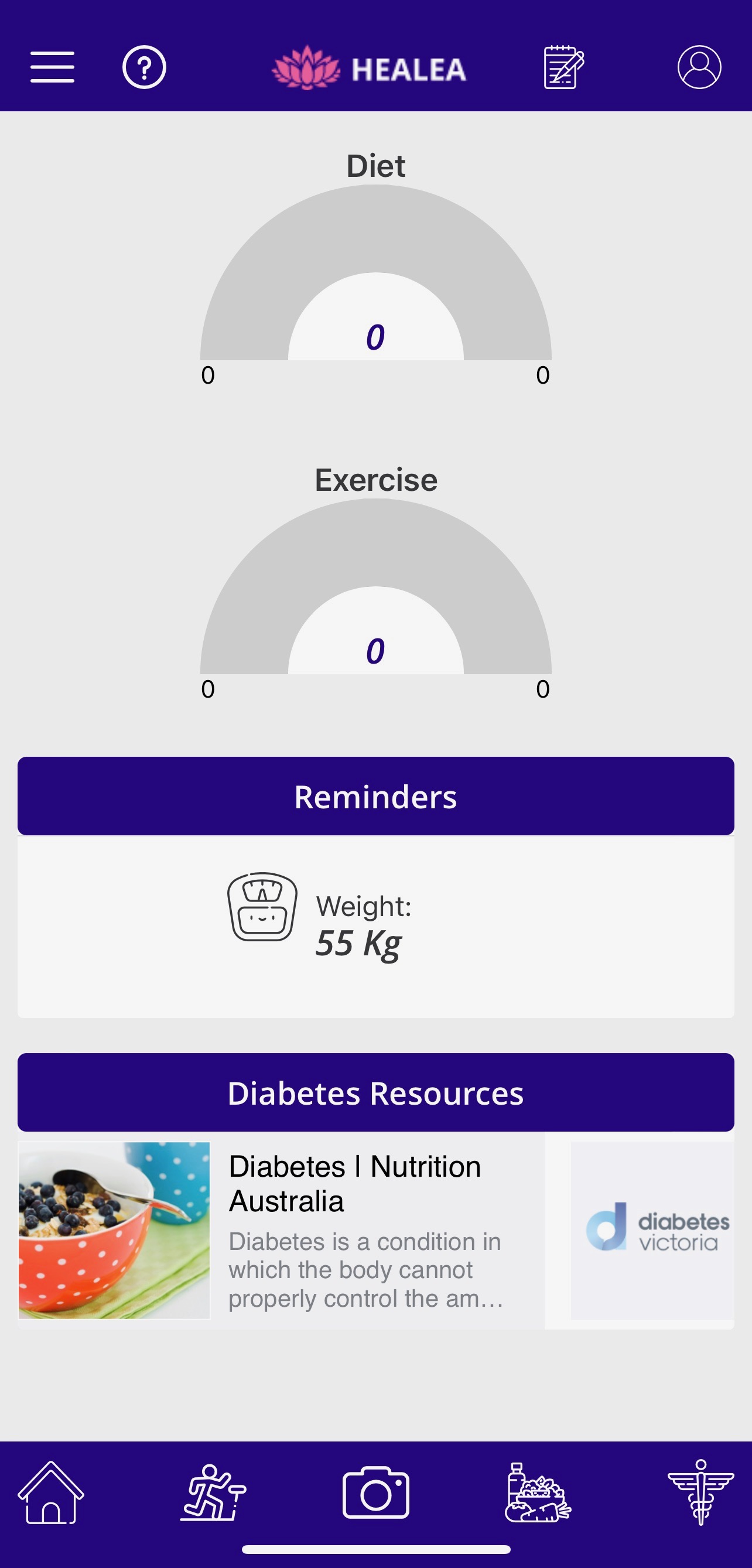Open the Diabetes | Nutrition Australia resource card
The width and height of the screenshot is (752, 1568).
(280, 1229)
